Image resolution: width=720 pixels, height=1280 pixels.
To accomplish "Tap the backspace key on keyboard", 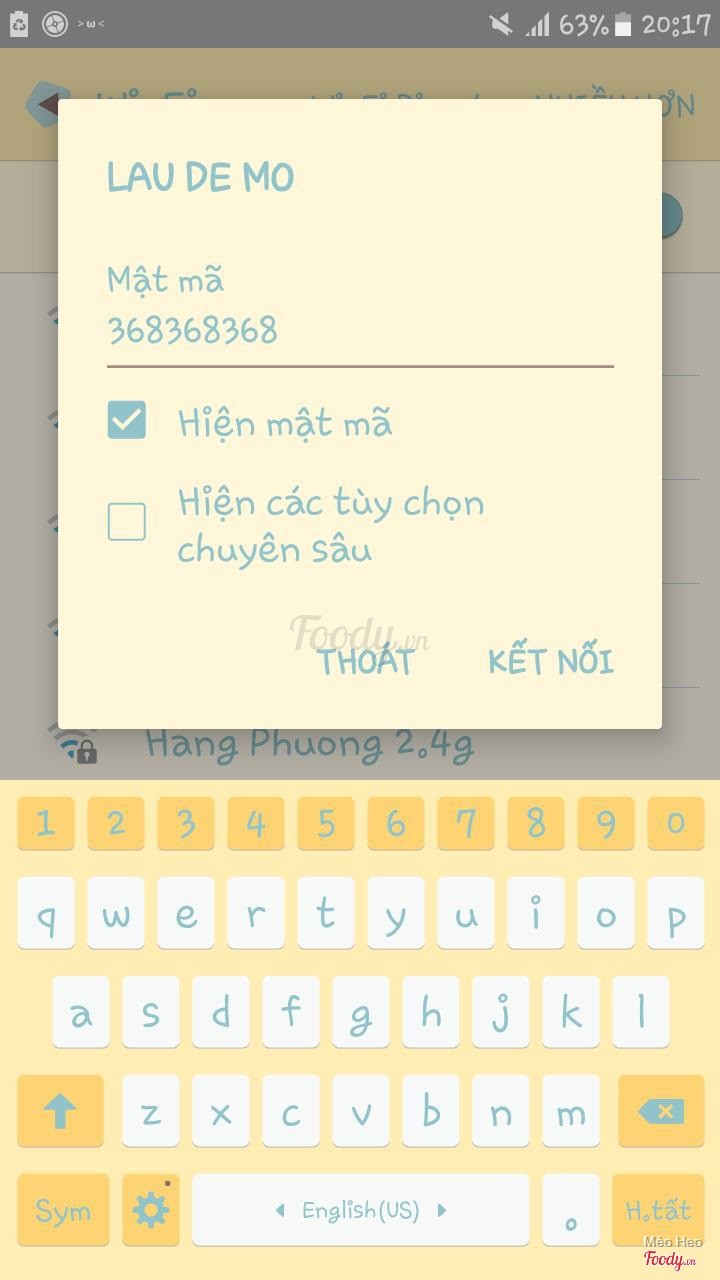I will (x=661, y=1111).
